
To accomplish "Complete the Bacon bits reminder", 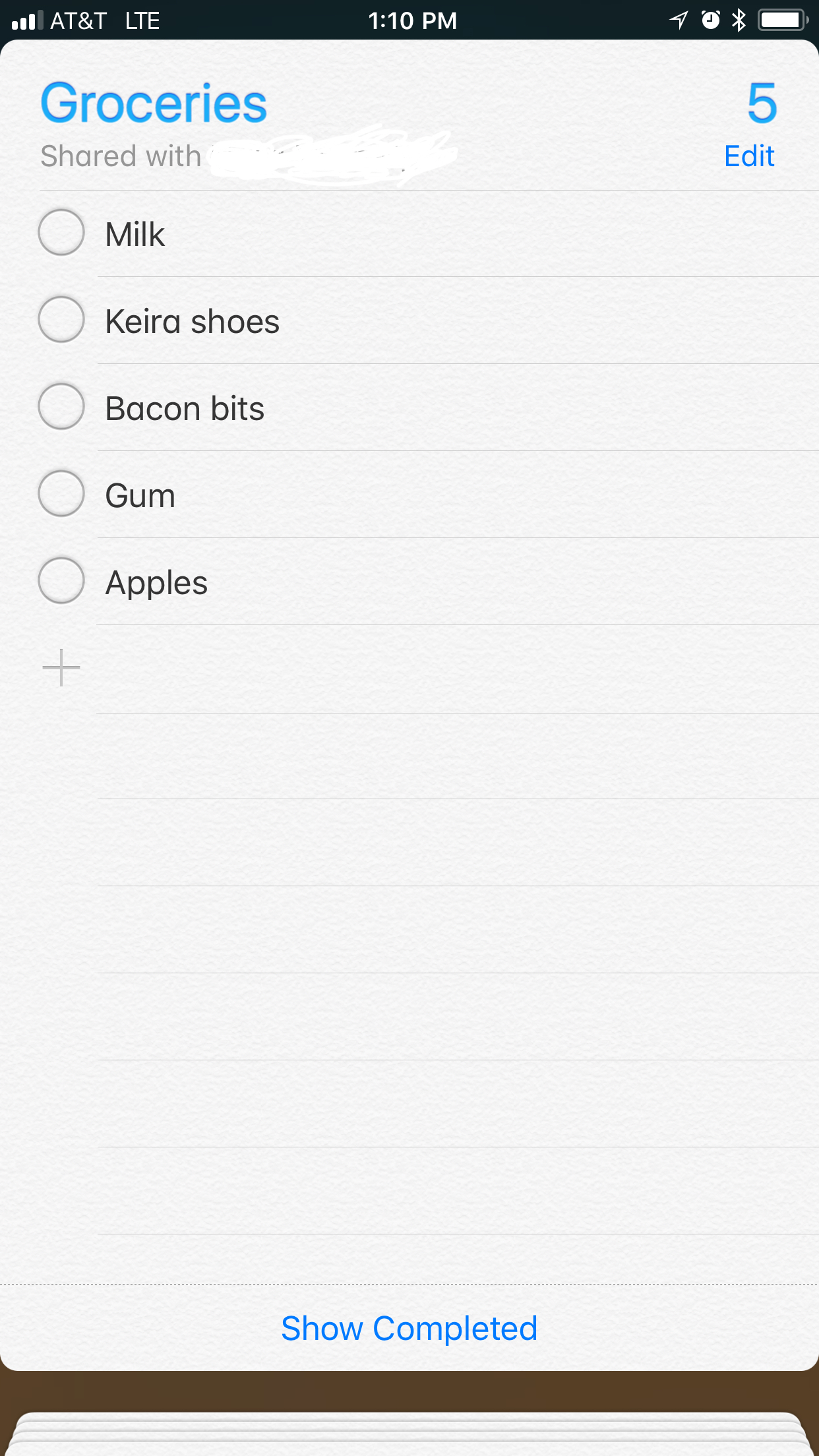I will point(61,406).
